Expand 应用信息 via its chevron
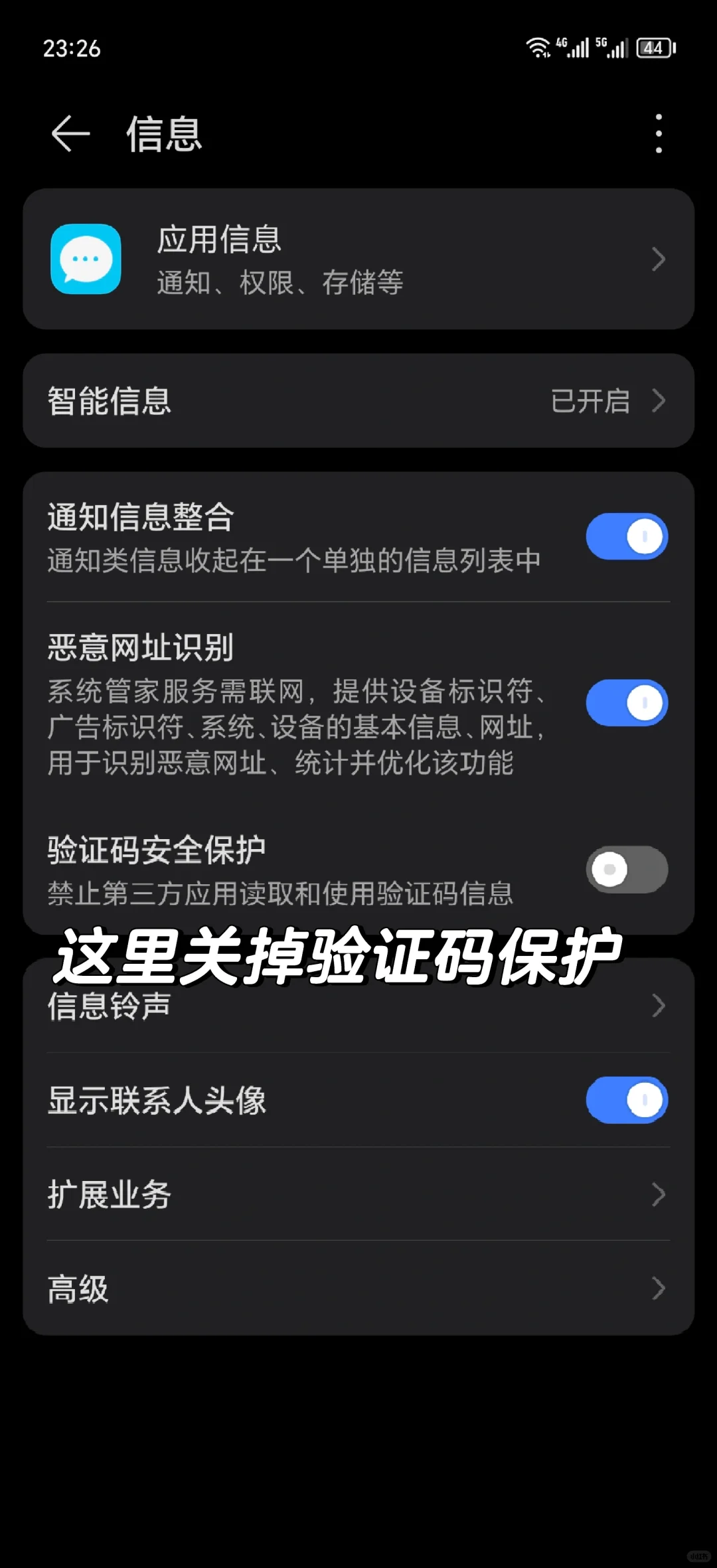The image size is (717, 1568). coord(658,259)
